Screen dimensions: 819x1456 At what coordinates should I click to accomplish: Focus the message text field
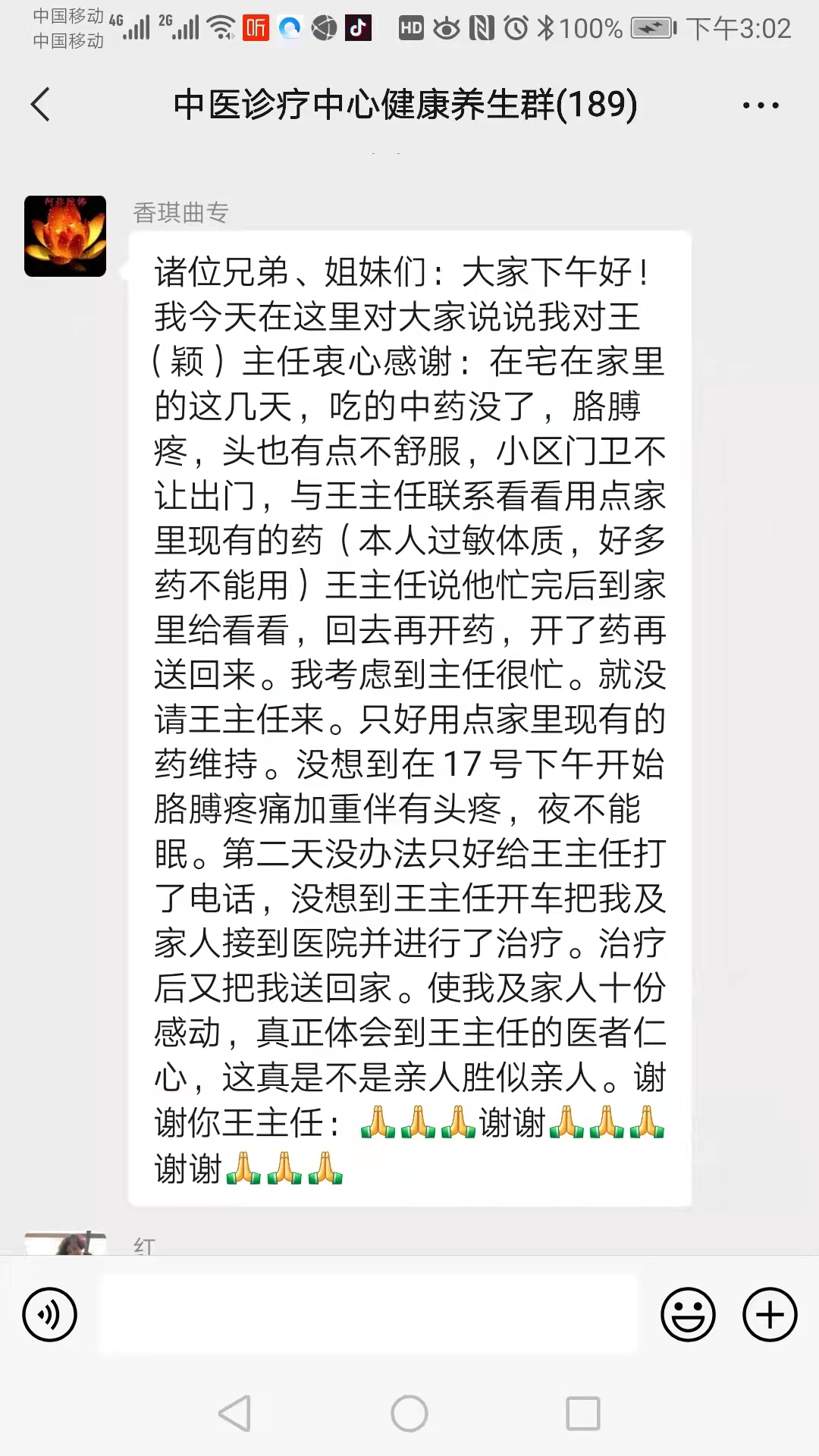coord(369,1314)
